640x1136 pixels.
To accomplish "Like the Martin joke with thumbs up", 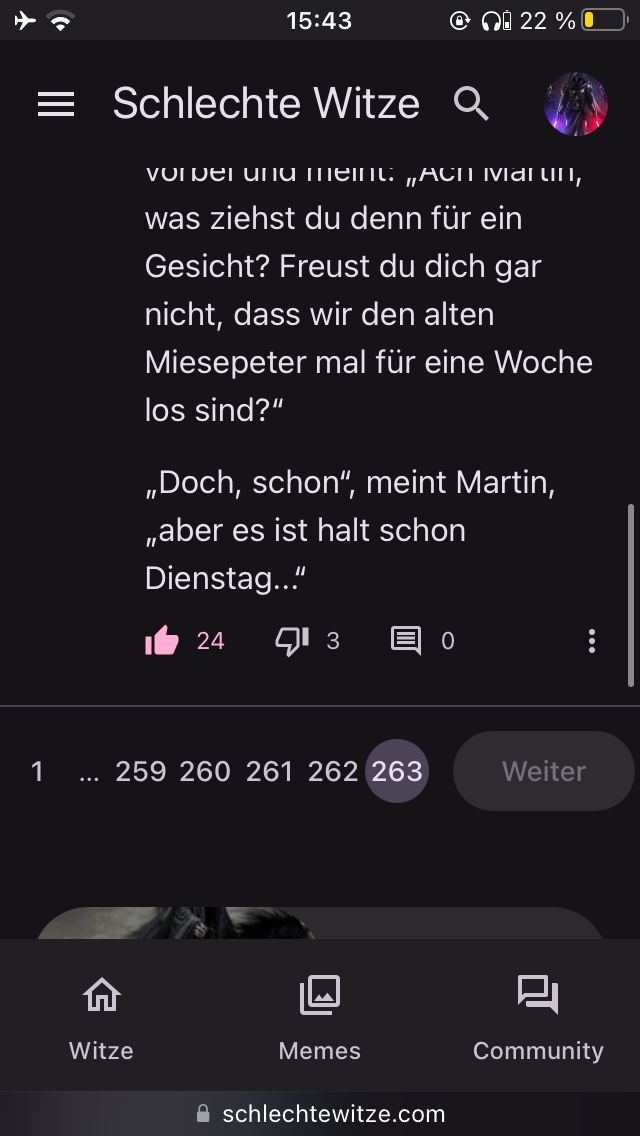I will [162, 641].
